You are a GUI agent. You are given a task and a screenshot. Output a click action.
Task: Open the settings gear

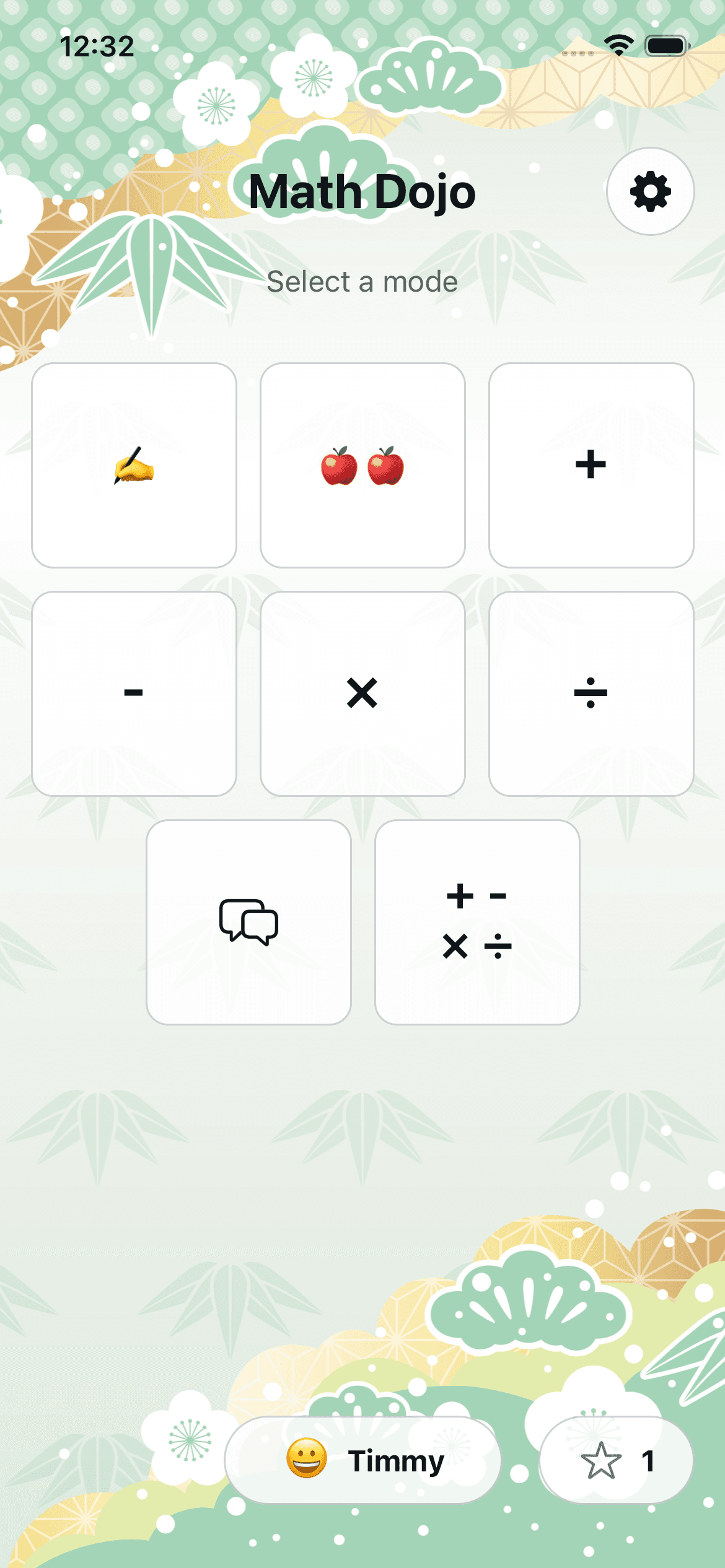(x=650, y=192)
